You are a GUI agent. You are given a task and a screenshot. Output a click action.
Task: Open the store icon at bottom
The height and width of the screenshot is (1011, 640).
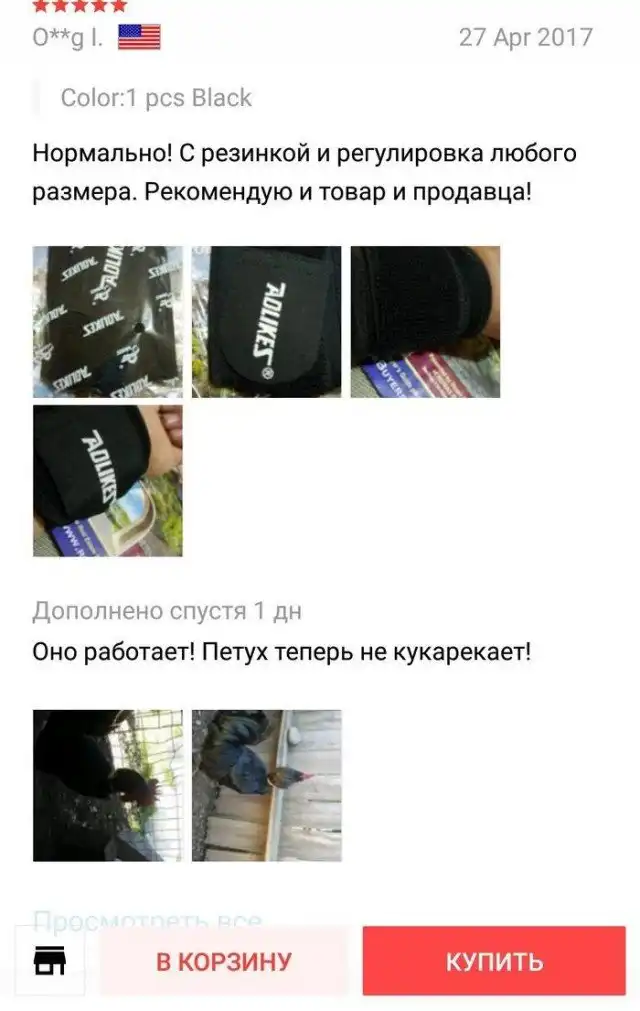49,961
